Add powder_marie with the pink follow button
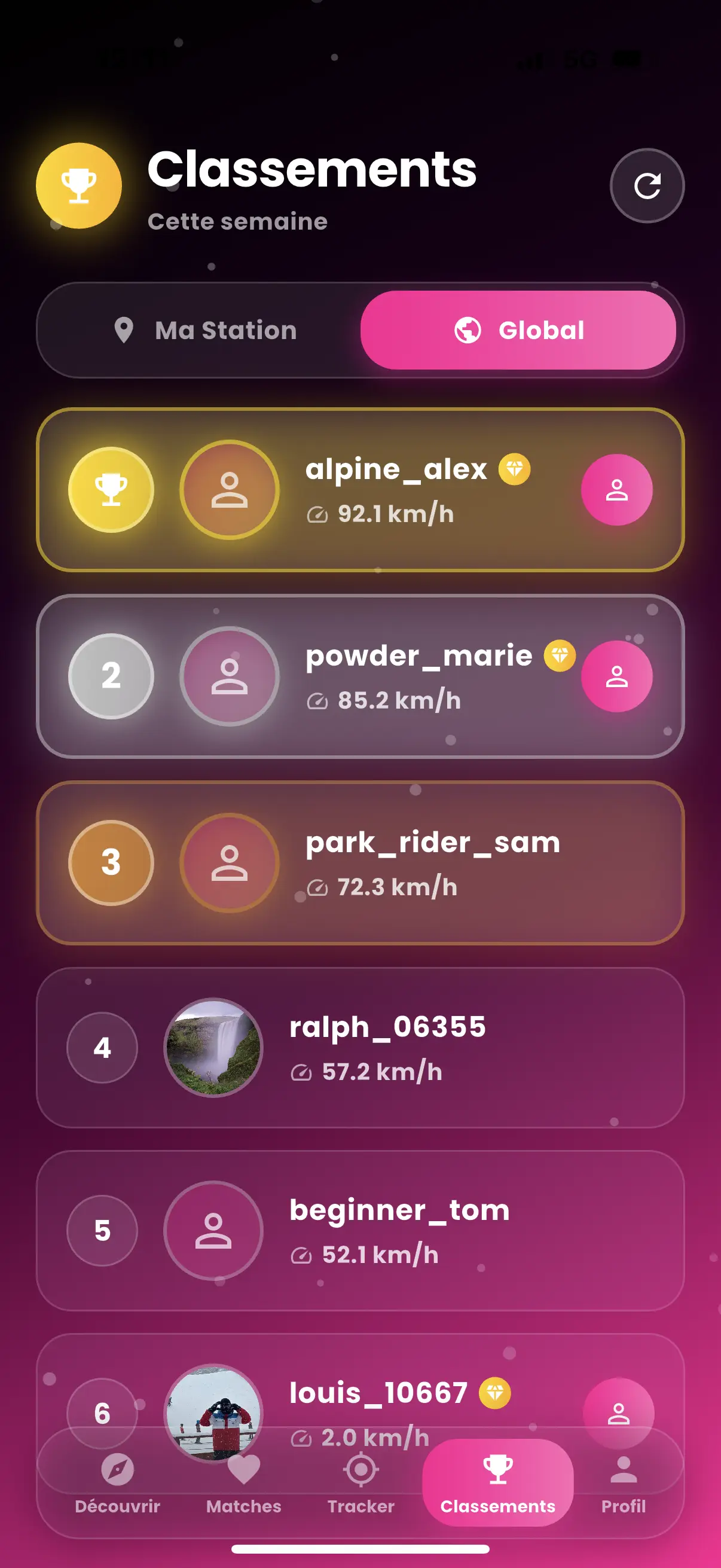721x1568 pixels. (616, 676)
